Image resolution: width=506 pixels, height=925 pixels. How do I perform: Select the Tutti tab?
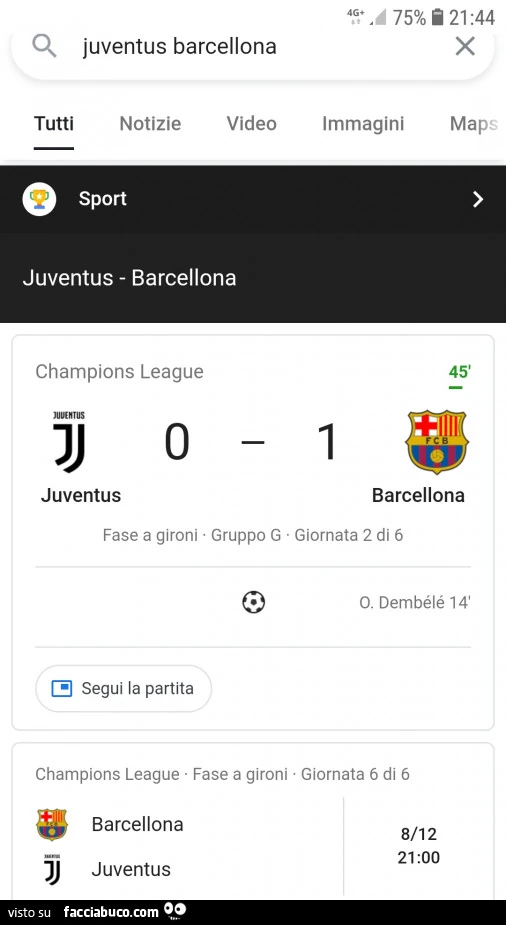54,124
